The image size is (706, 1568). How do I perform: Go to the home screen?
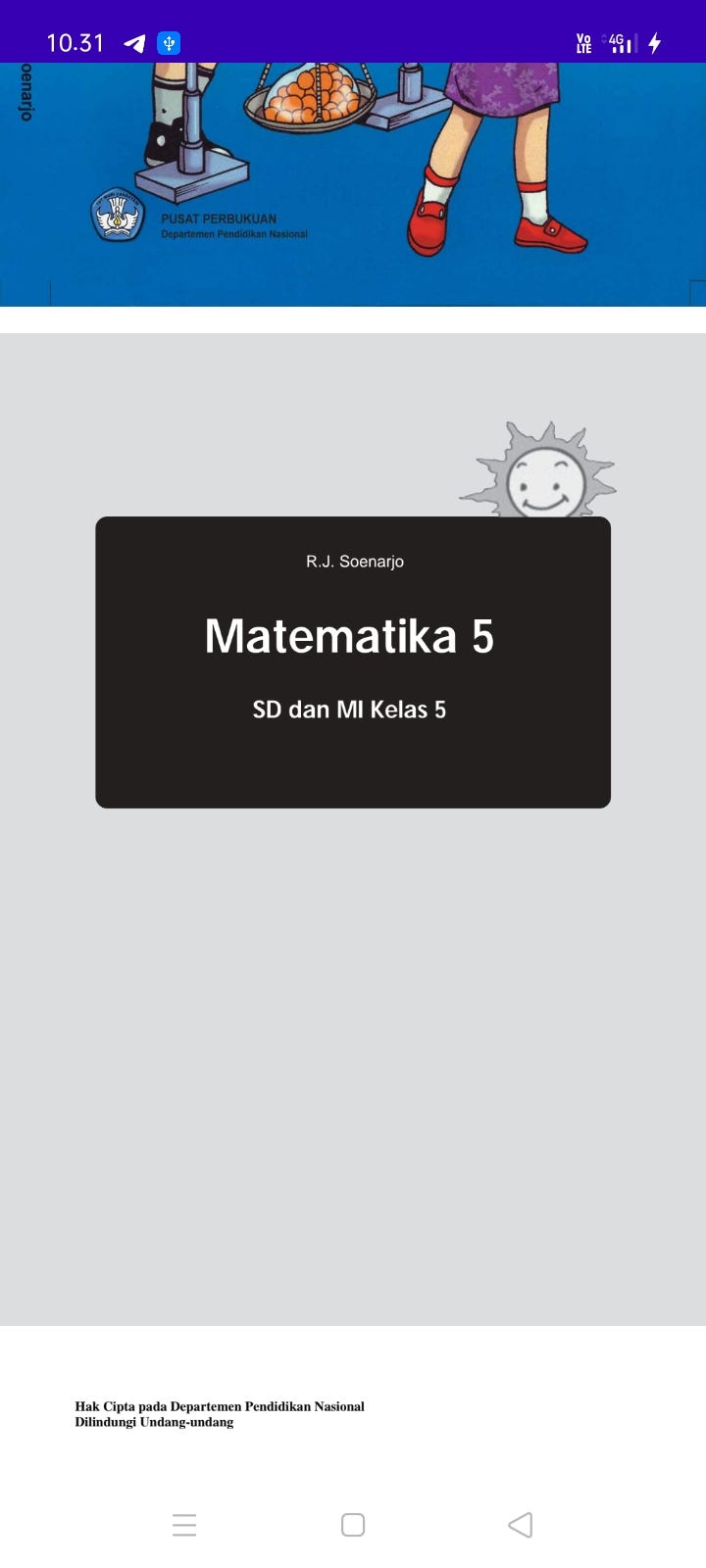(x=353, y=1525)
